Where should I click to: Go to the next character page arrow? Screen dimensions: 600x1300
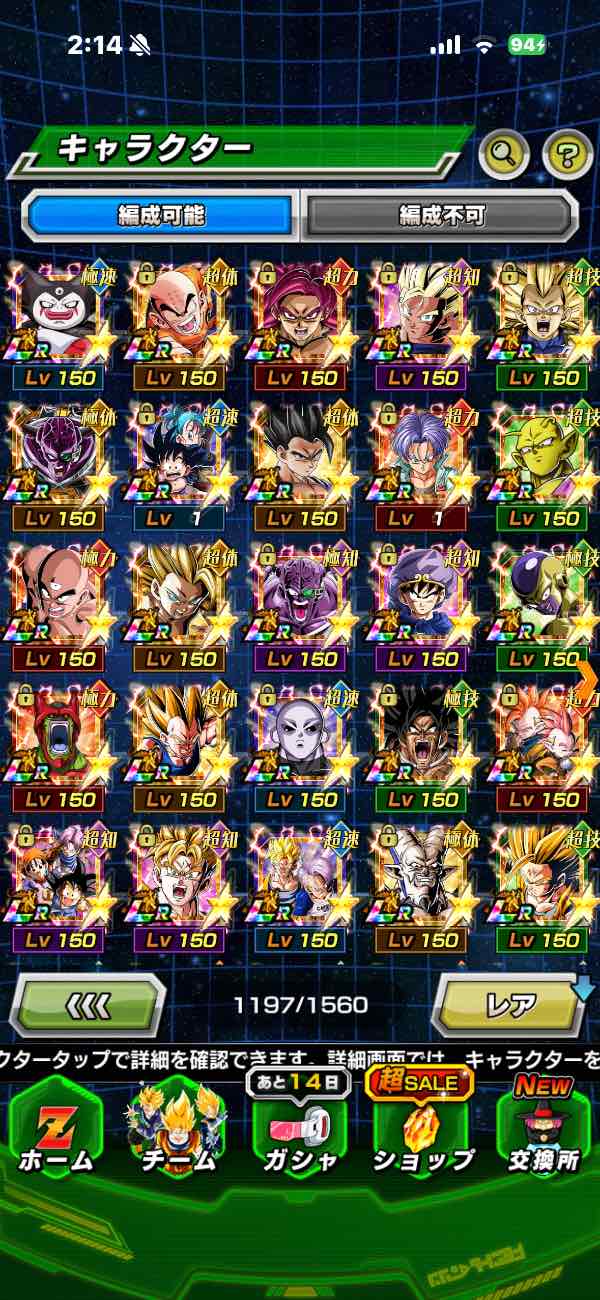(586, 680)
